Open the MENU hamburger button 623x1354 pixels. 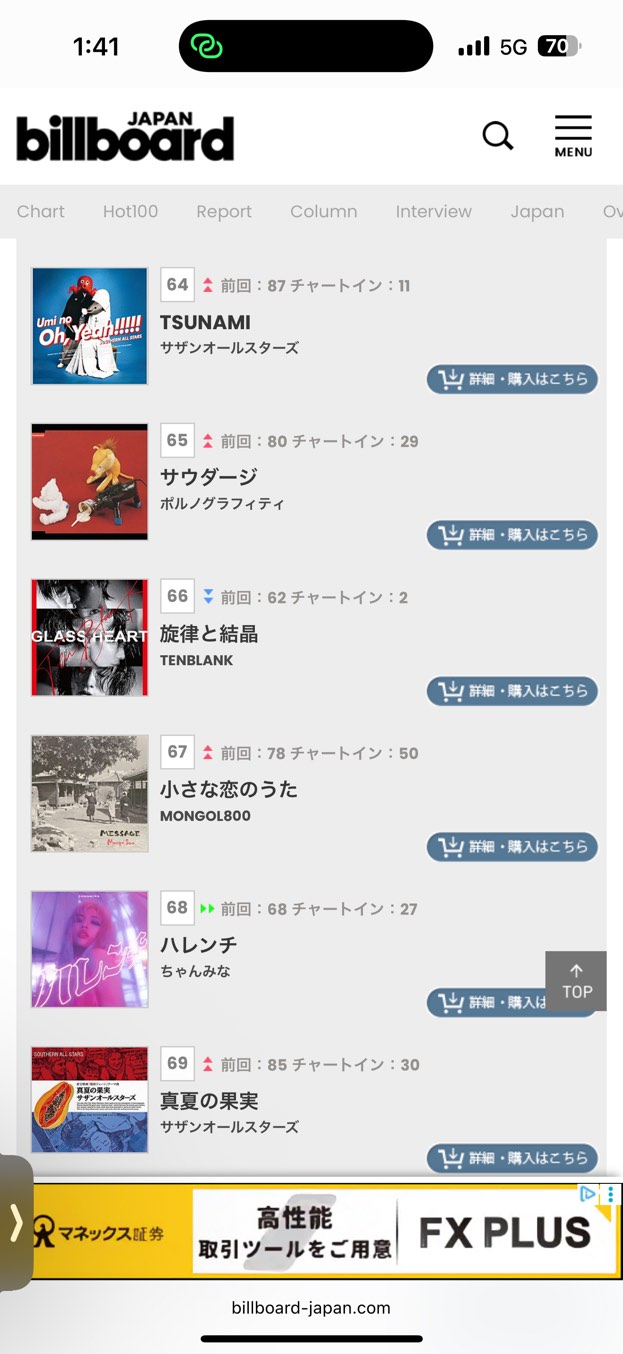[x=573, y=136]
